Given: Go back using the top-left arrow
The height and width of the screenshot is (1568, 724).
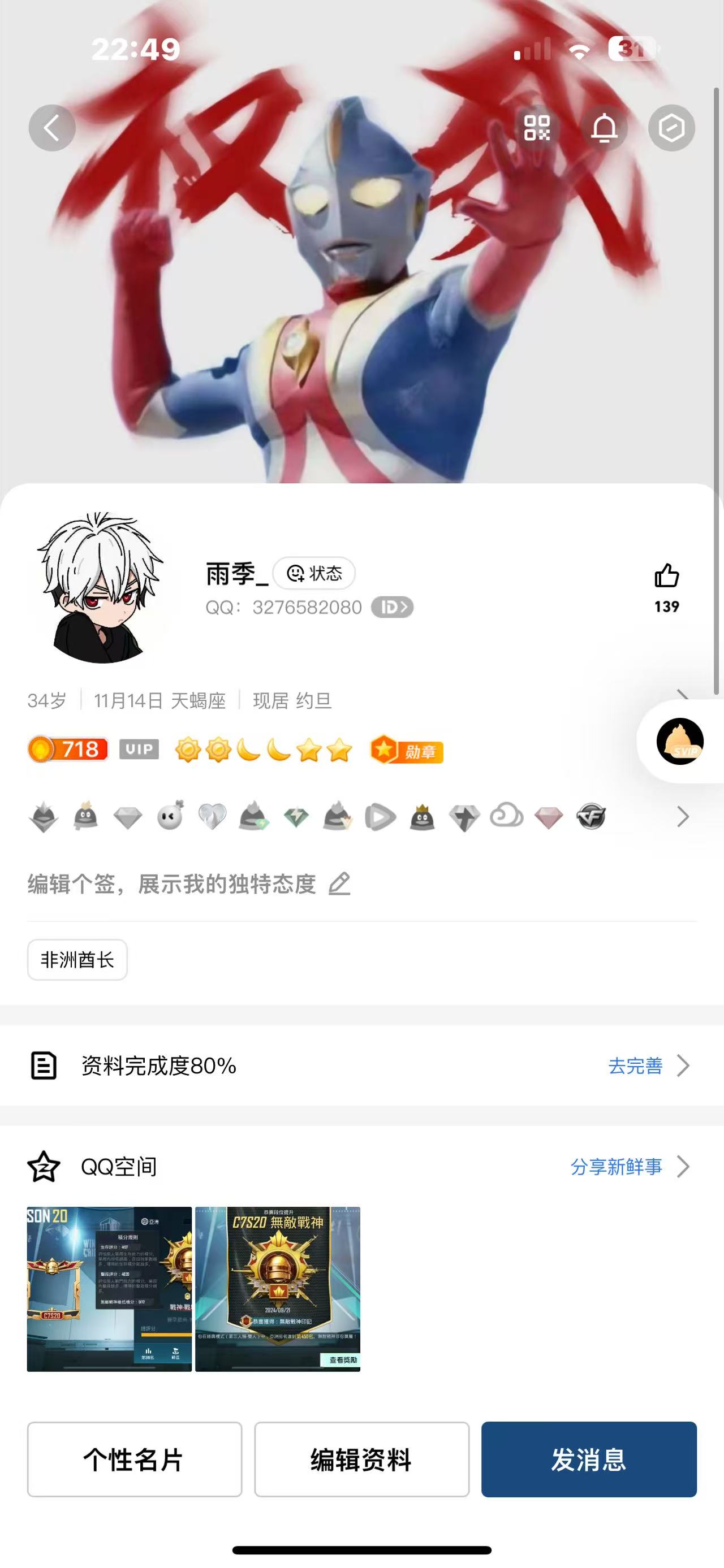Looking at the screenshot, I should (x=52, y=128).
